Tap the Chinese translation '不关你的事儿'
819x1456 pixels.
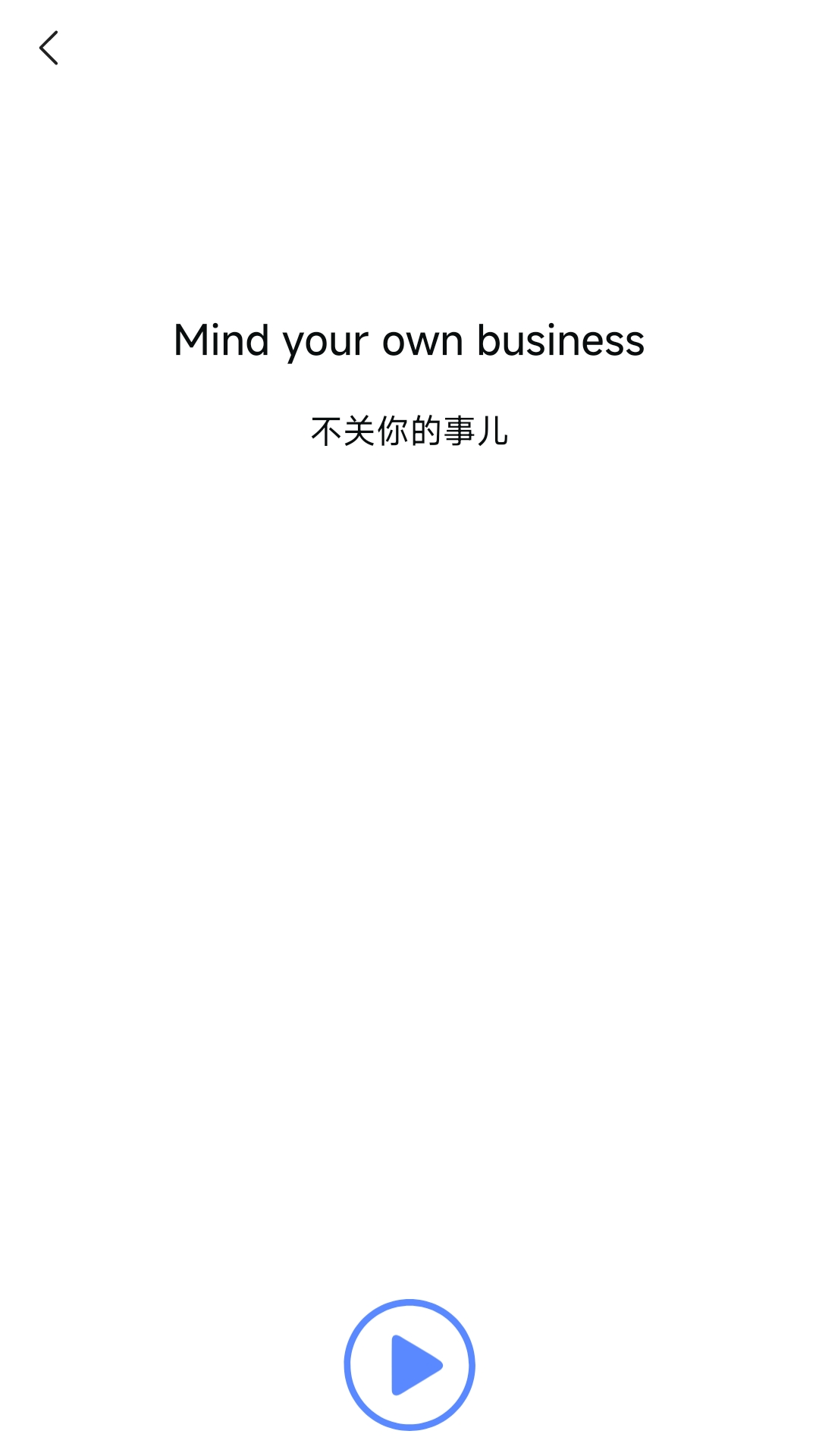point(409,429)
